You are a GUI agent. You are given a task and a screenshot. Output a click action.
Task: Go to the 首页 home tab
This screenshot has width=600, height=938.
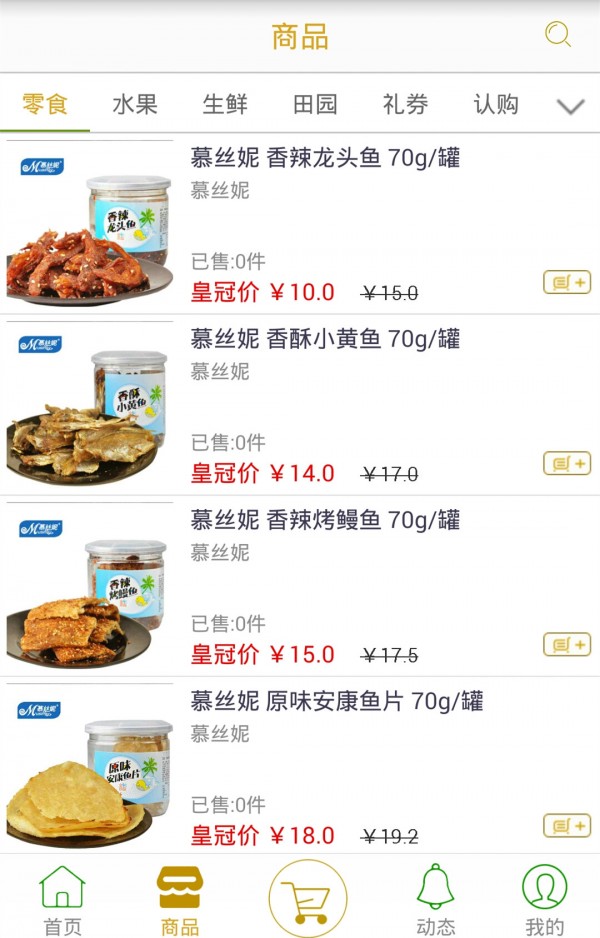point(62,899)
